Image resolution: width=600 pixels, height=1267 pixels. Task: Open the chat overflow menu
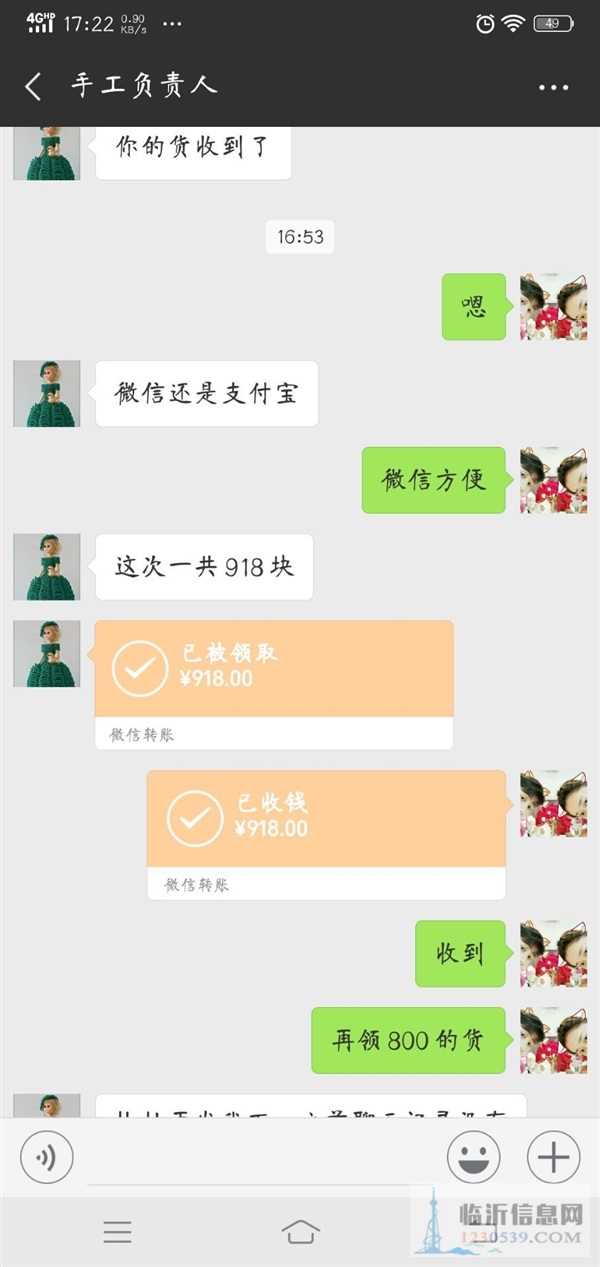(x=553, y=87)
